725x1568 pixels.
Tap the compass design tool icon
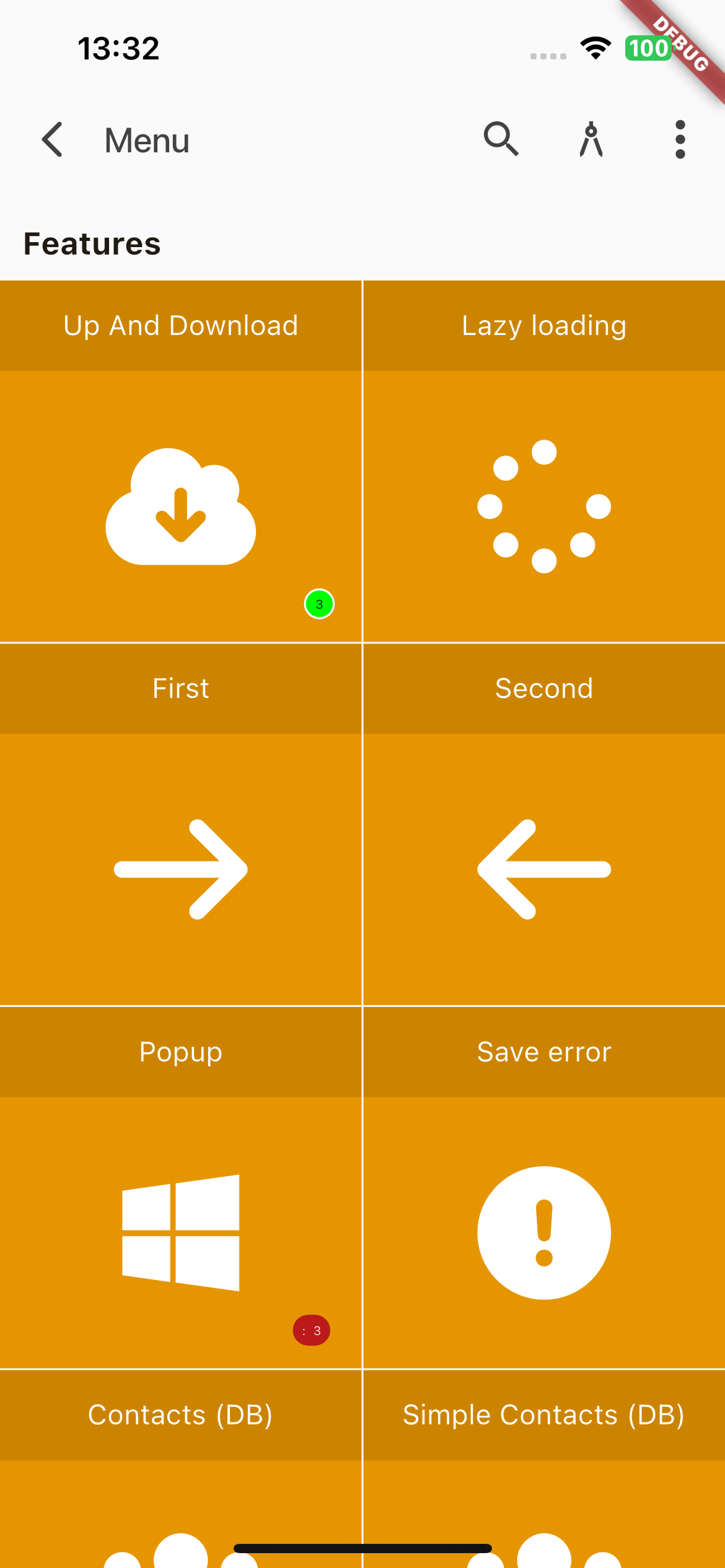click(591, 139)
